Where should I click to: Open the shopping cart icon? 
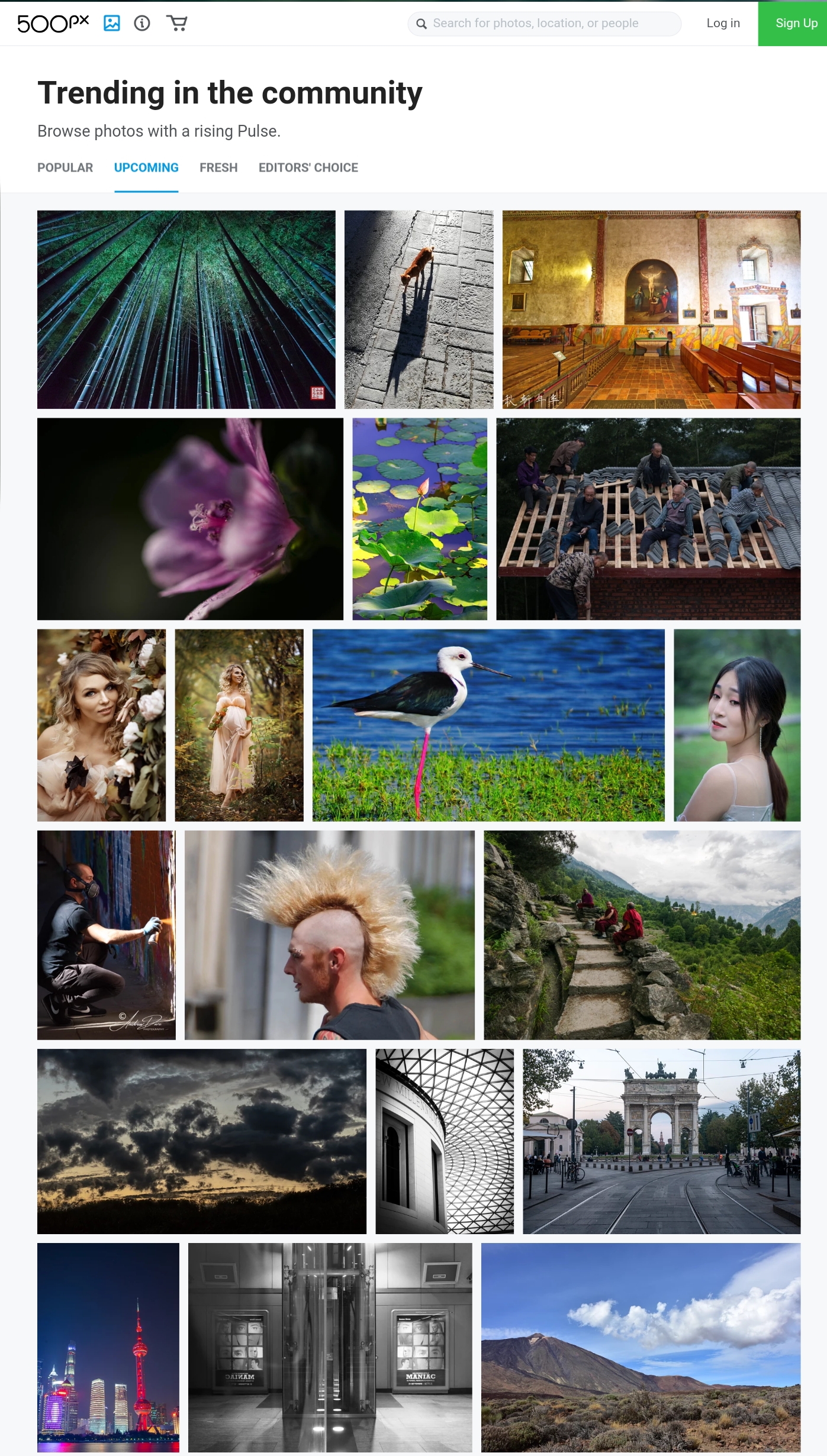(x=176, y=23)
